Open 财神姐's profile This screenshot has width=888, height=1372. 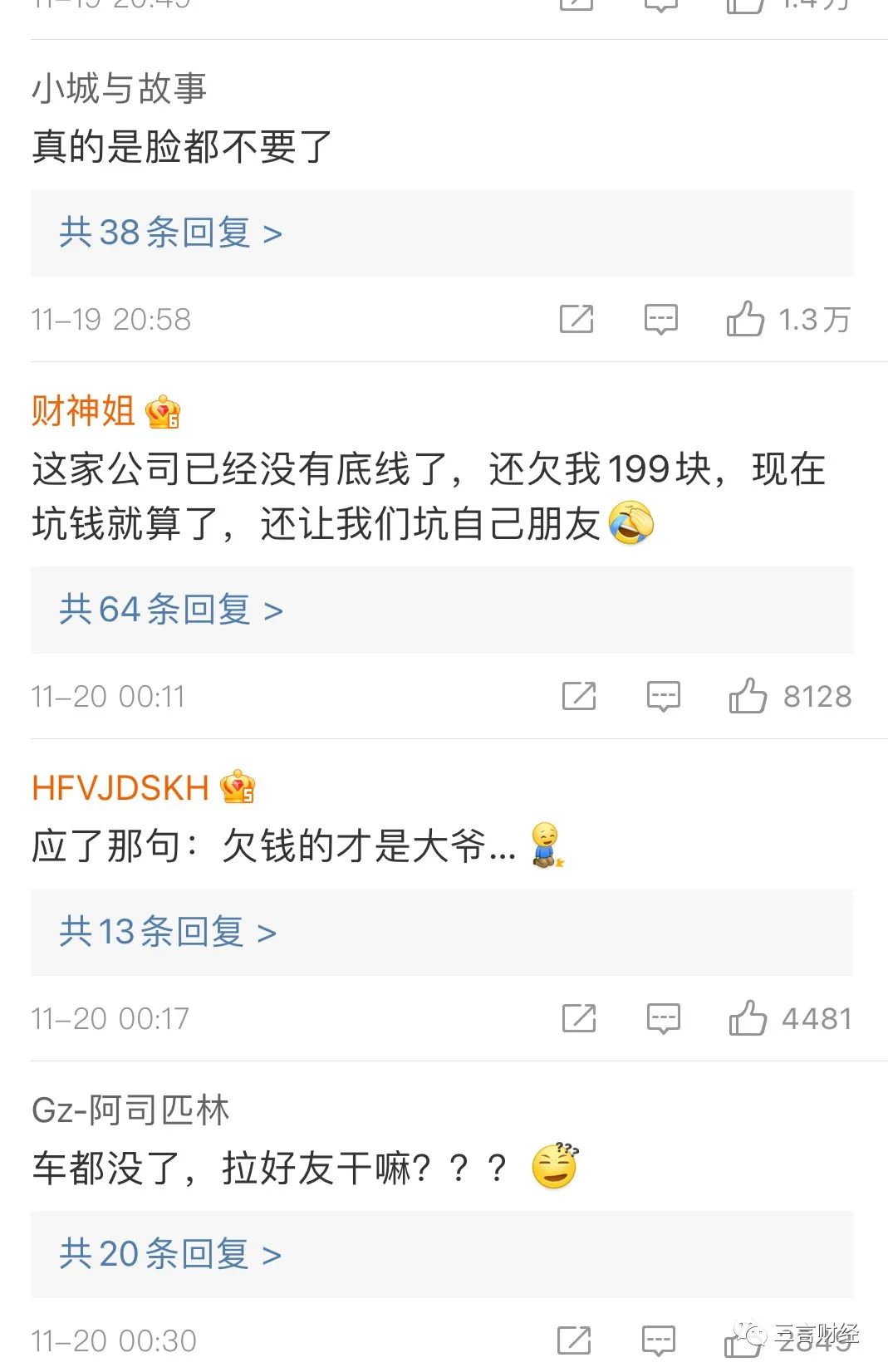click(x=84, y=411)
